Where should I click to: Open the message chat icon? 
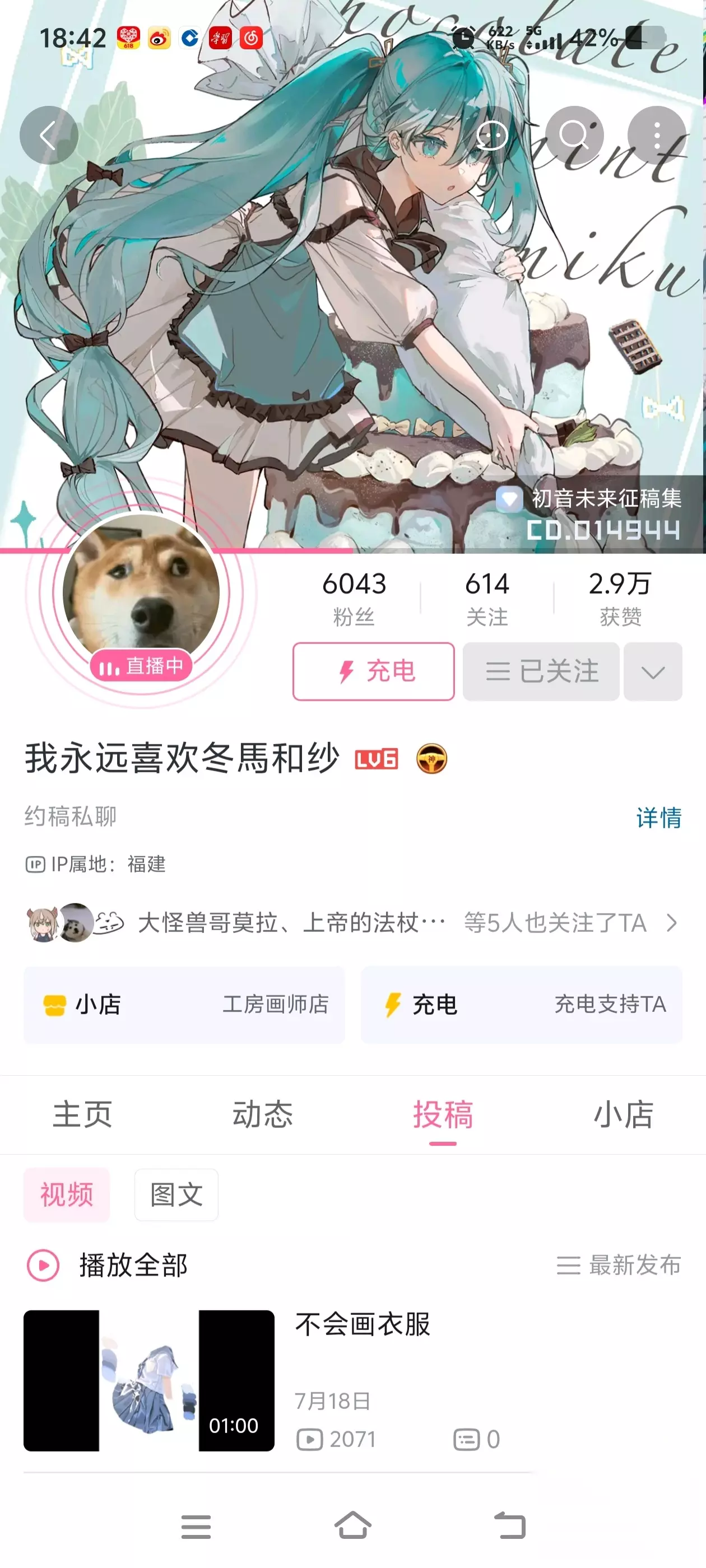point(491,135)
